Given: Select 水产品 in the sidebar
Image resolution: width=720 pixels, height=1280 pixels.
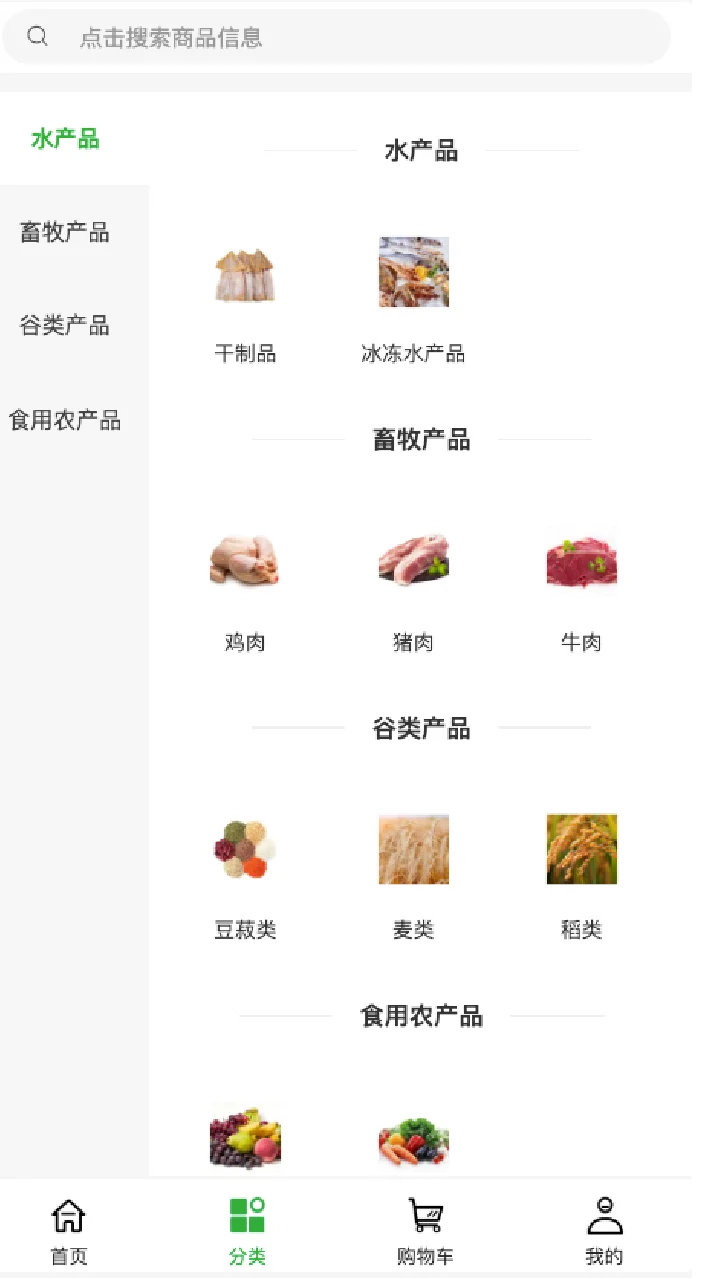Looking at the screenshot, I should click(65, 139).
